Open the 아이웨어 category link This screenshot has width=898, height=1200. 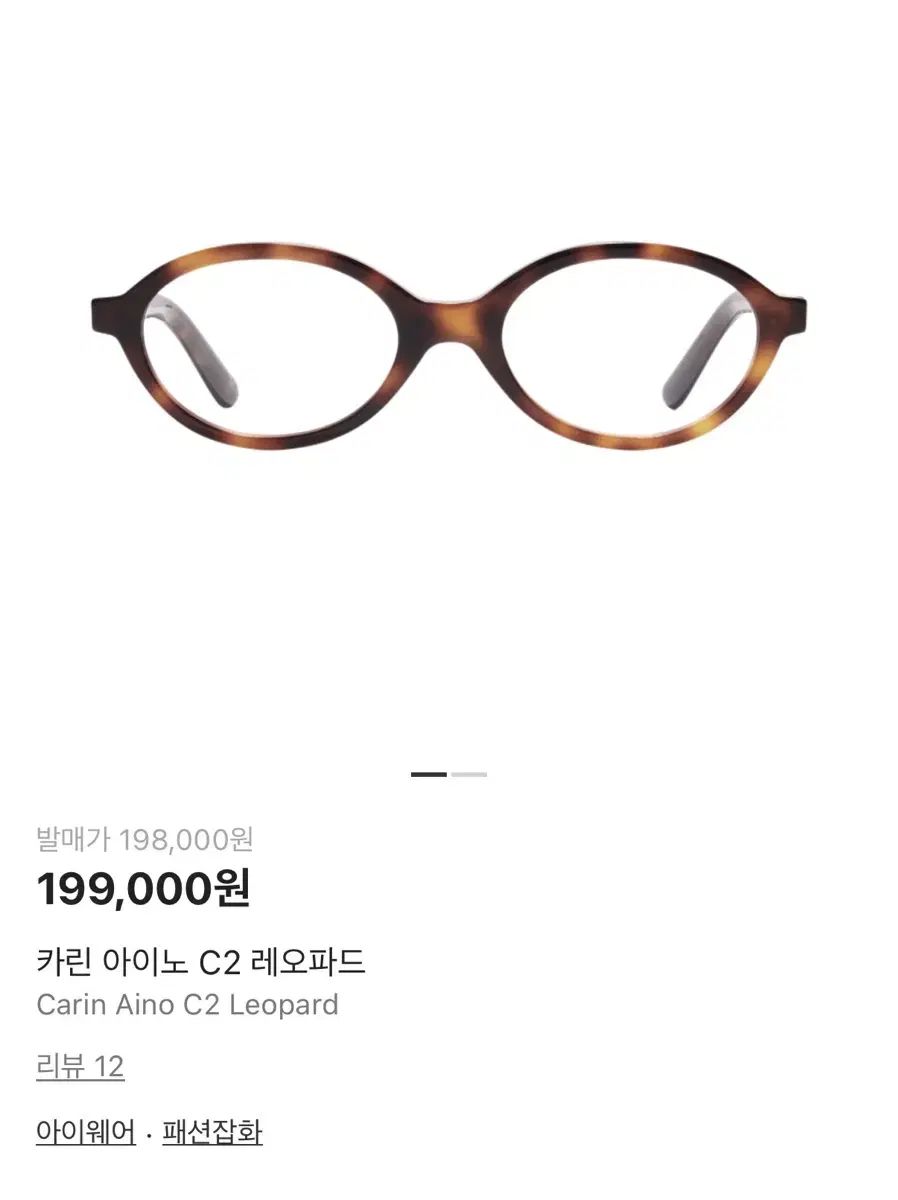pyautogui.click(x=85, y=1132)
